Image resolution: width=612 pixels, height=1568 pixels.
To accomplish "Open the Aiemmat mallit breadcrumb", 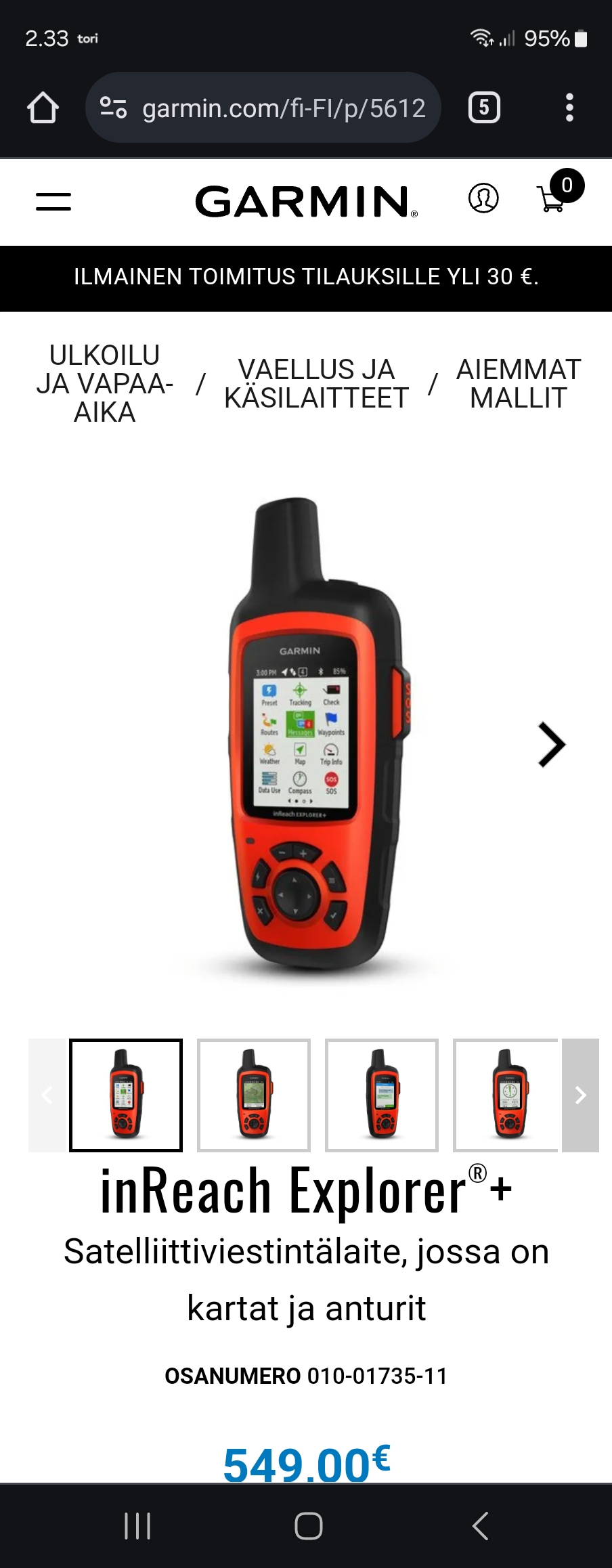I will 519,383.
